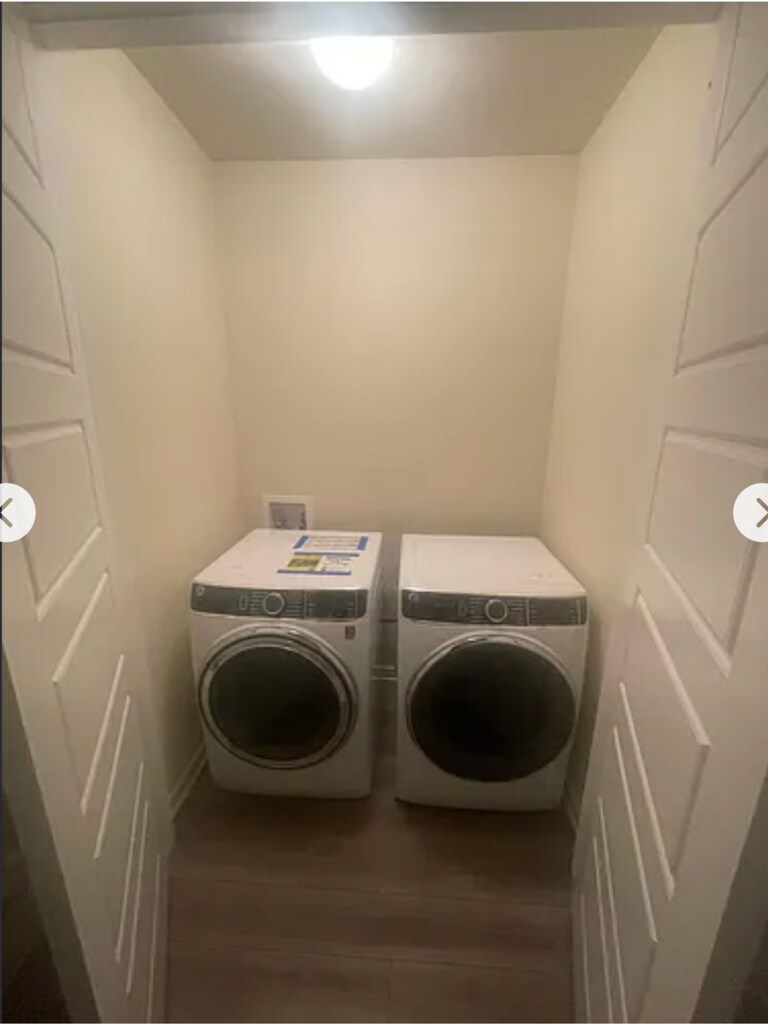Go to the previous photo
This screenshot has width=768, height=1024.
click(x=11, y=513)
